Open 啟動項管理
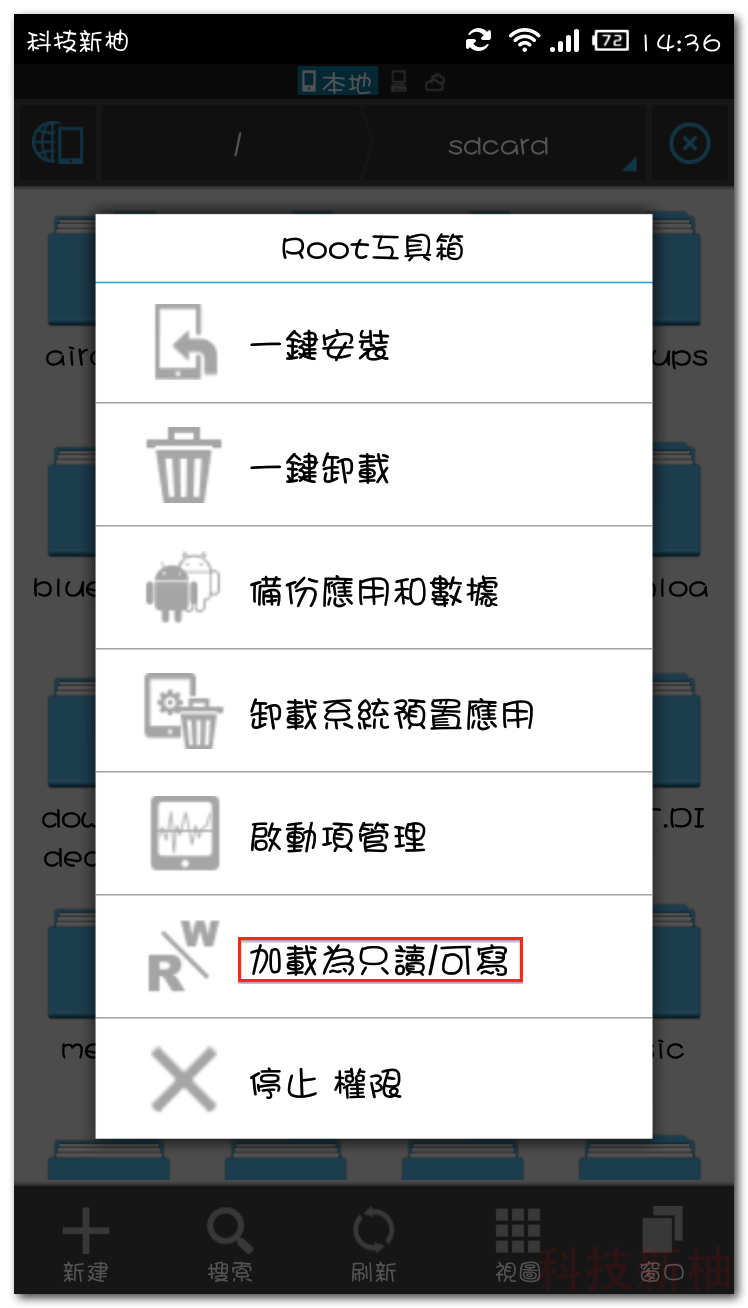 click(x=373, y=834)
